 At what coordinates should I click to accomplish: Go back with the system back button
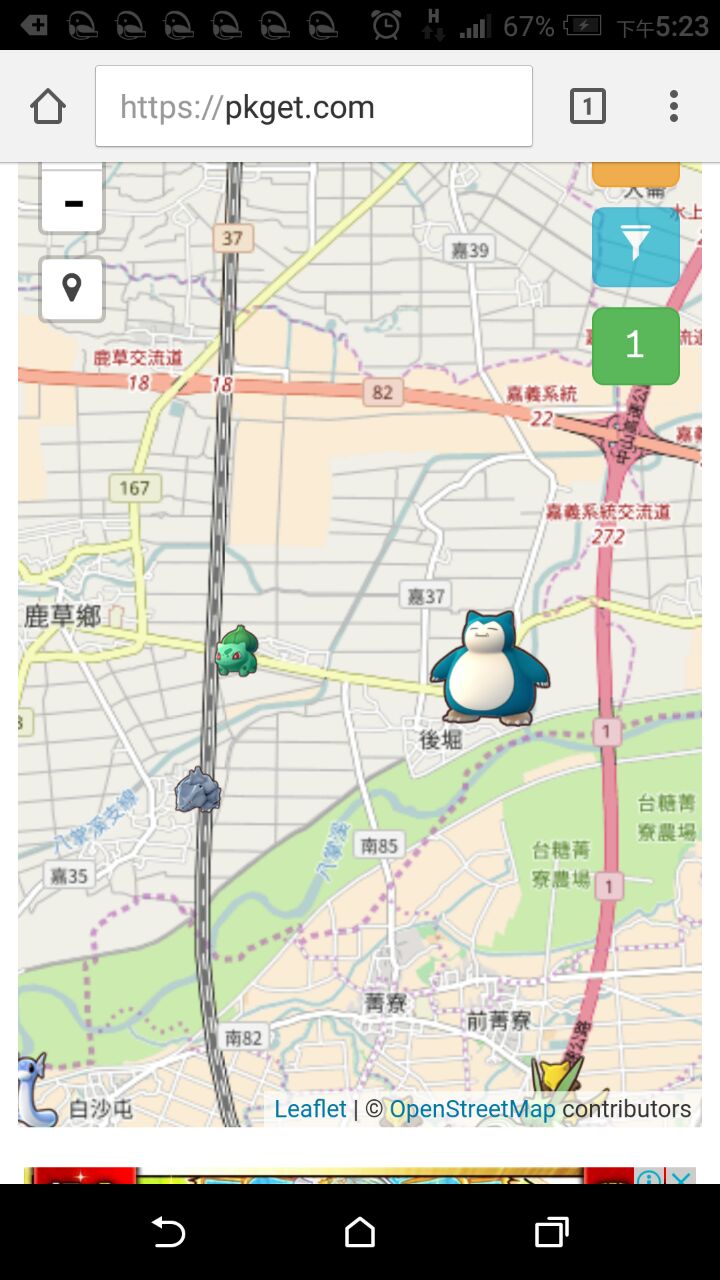pyautogui.click(x=168, y=1232)
